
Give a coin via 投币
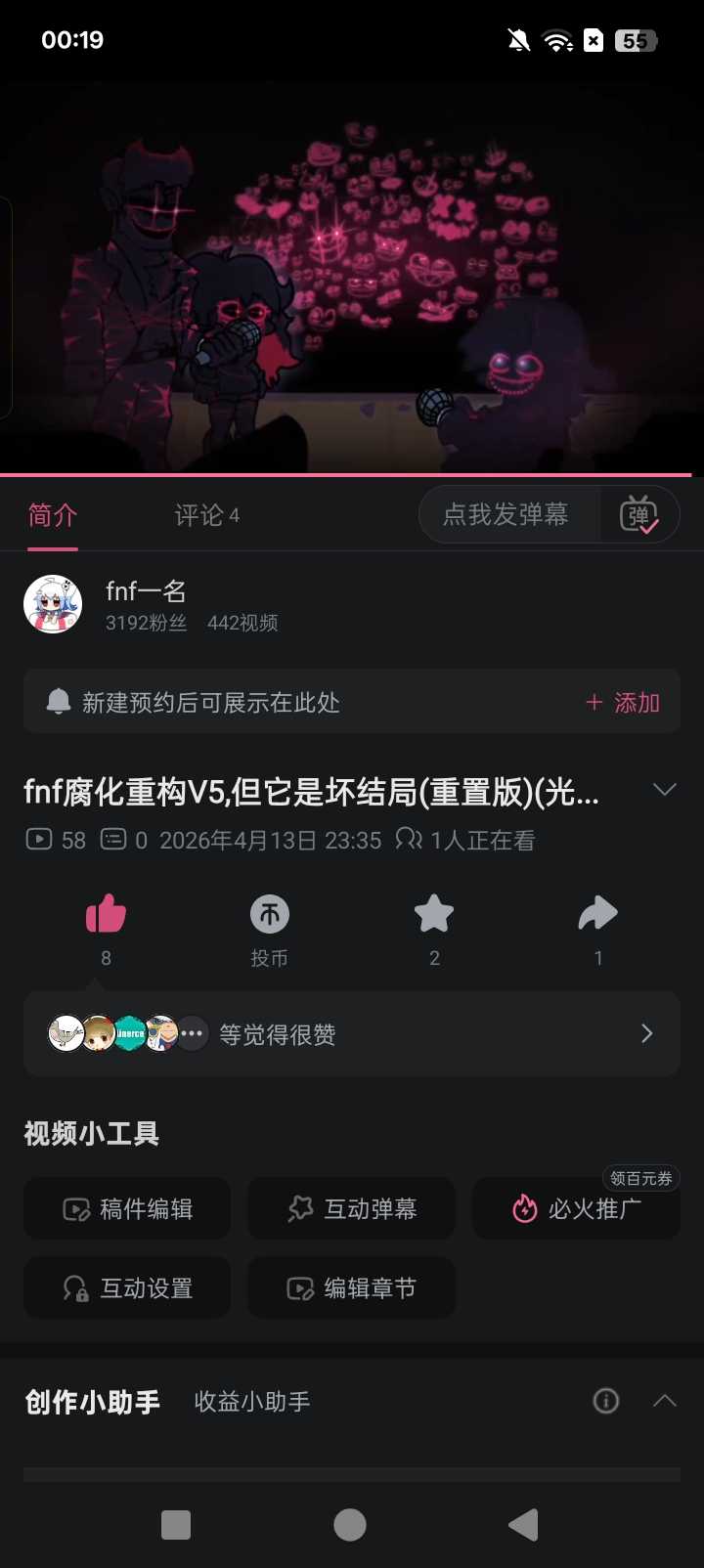(x=270, y=916)
